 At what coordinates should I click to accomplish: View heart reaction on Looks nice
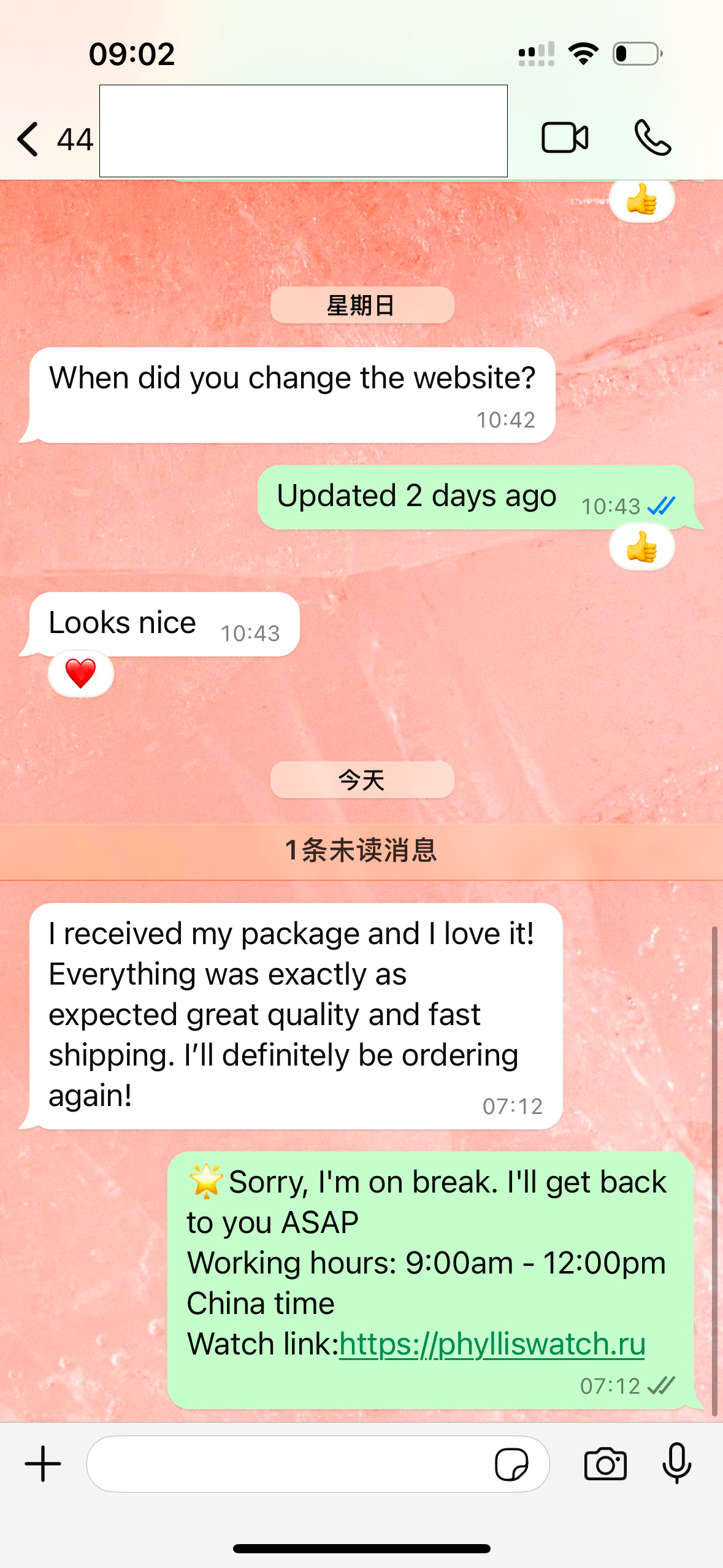[81, 674]
